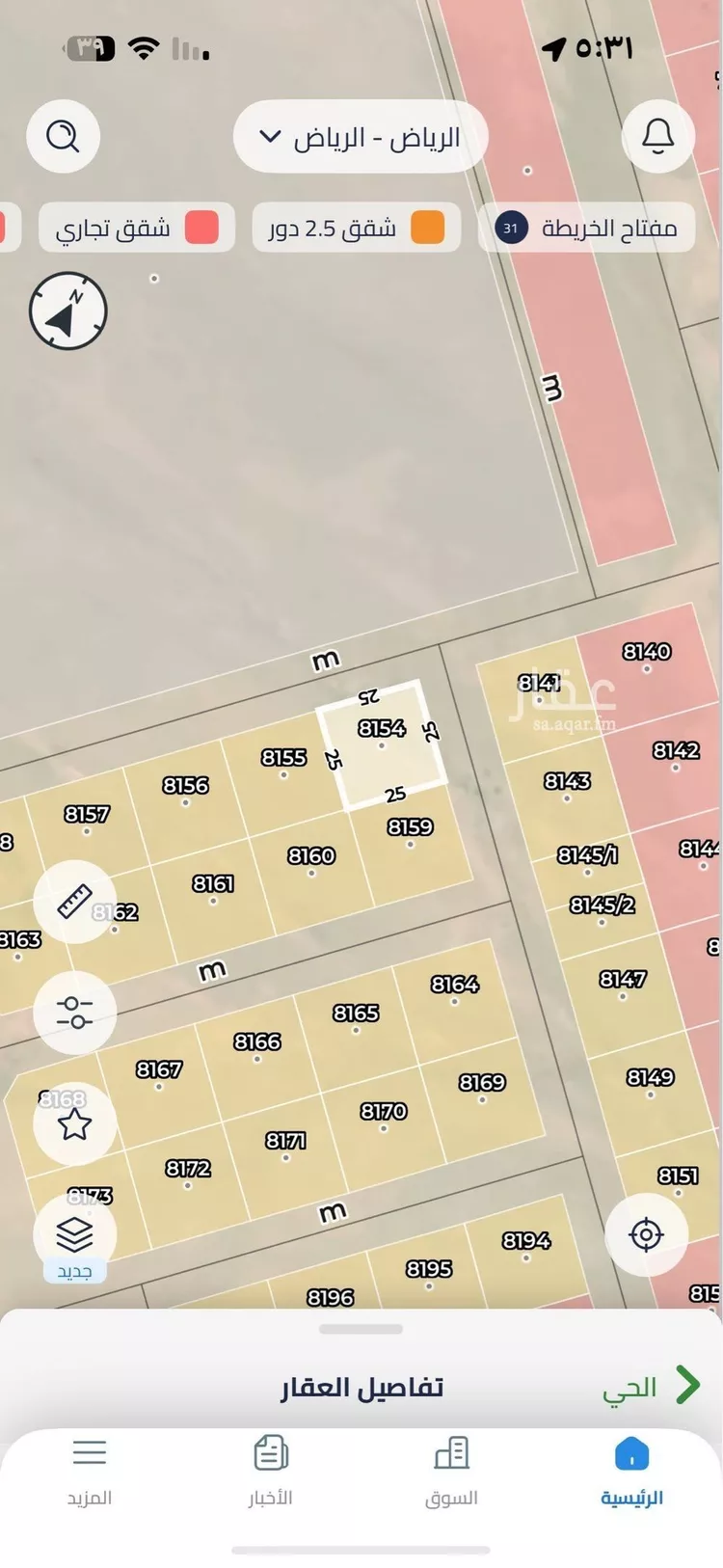Open the المزيد more tab
The width and height of the screenshot is (723, 1568).
pos(90,1469)
